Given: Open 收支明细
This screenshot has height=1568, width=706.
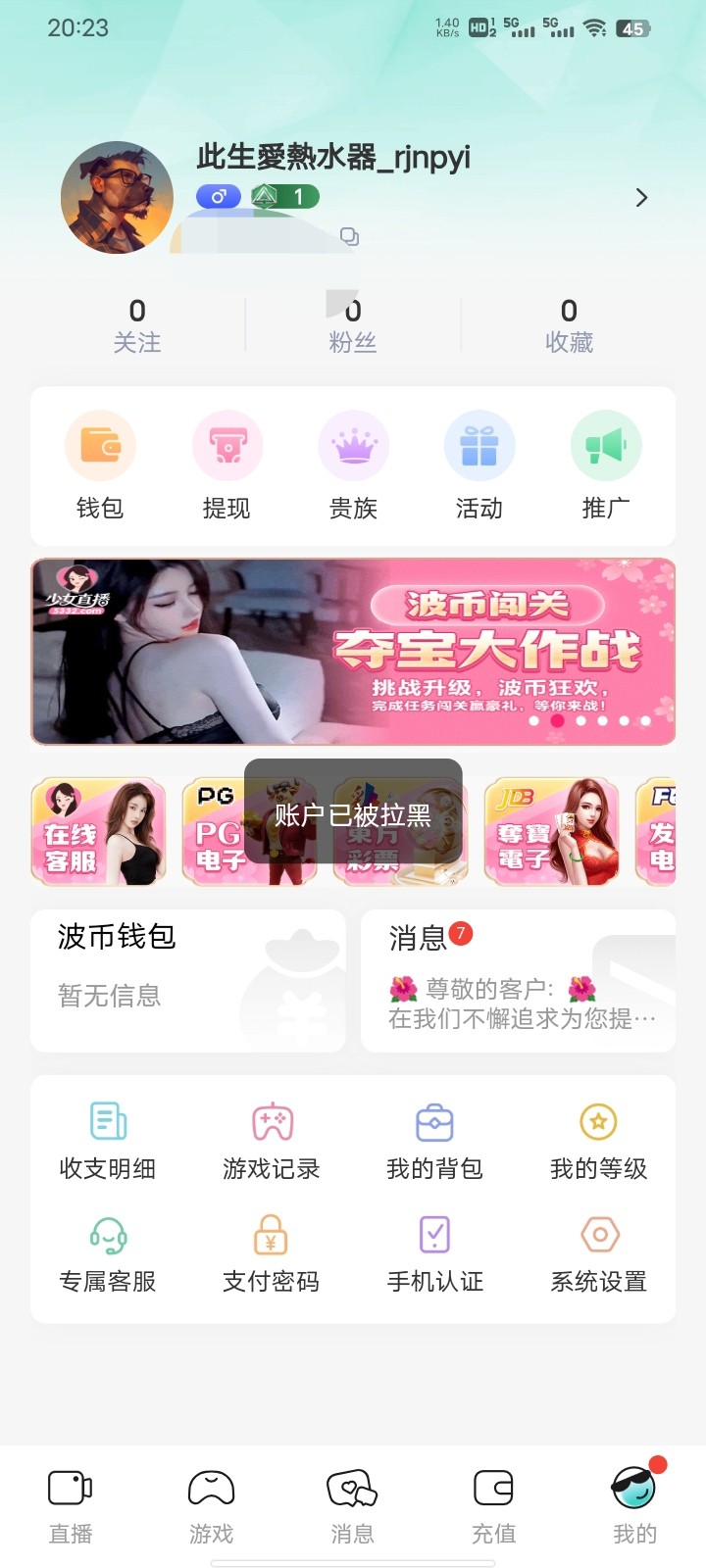Looking at the screenshot, I should tap(108, 1142).
